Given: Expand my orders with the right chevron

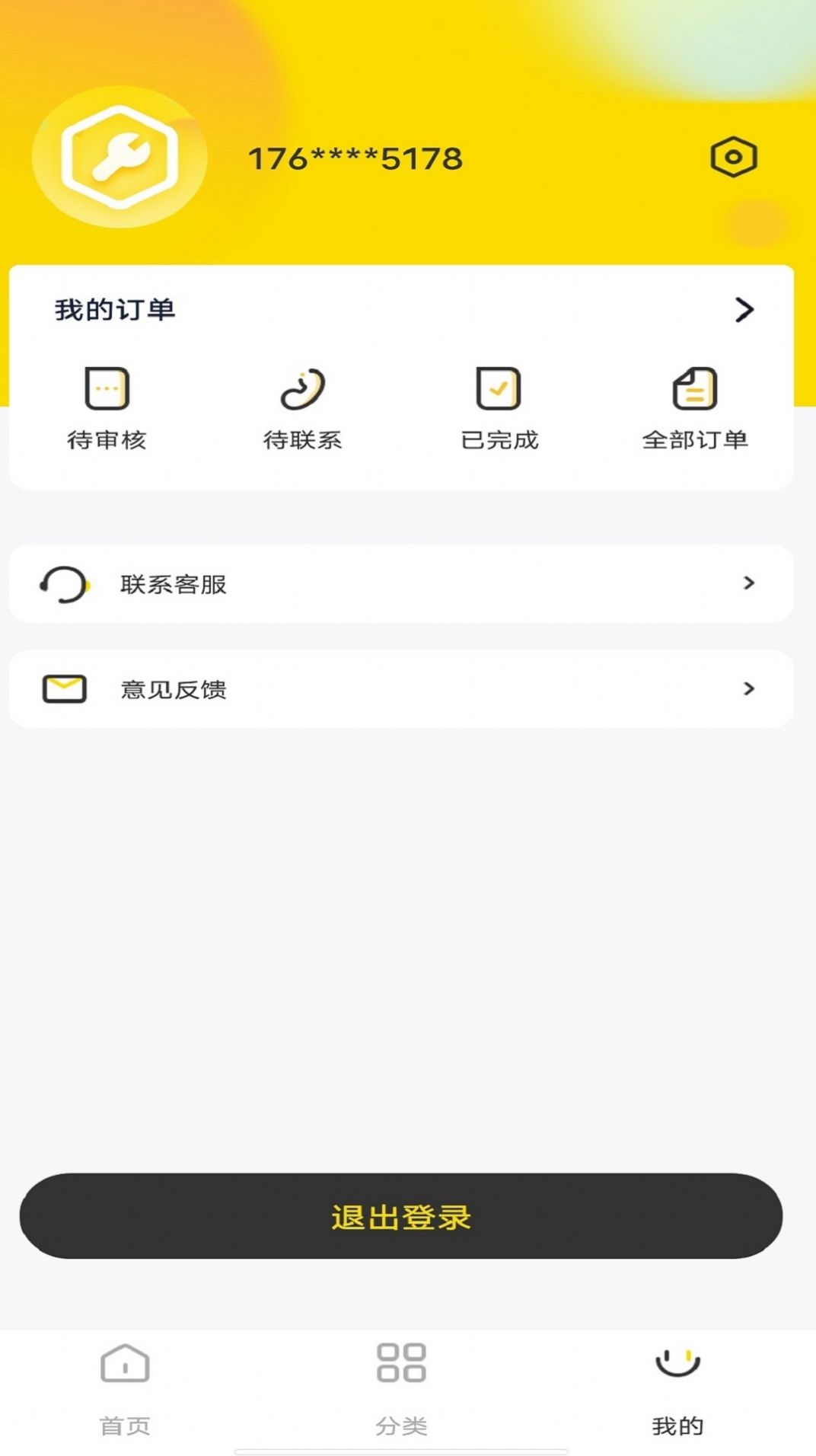Looking at the screenshot, I should pos(743,309).
